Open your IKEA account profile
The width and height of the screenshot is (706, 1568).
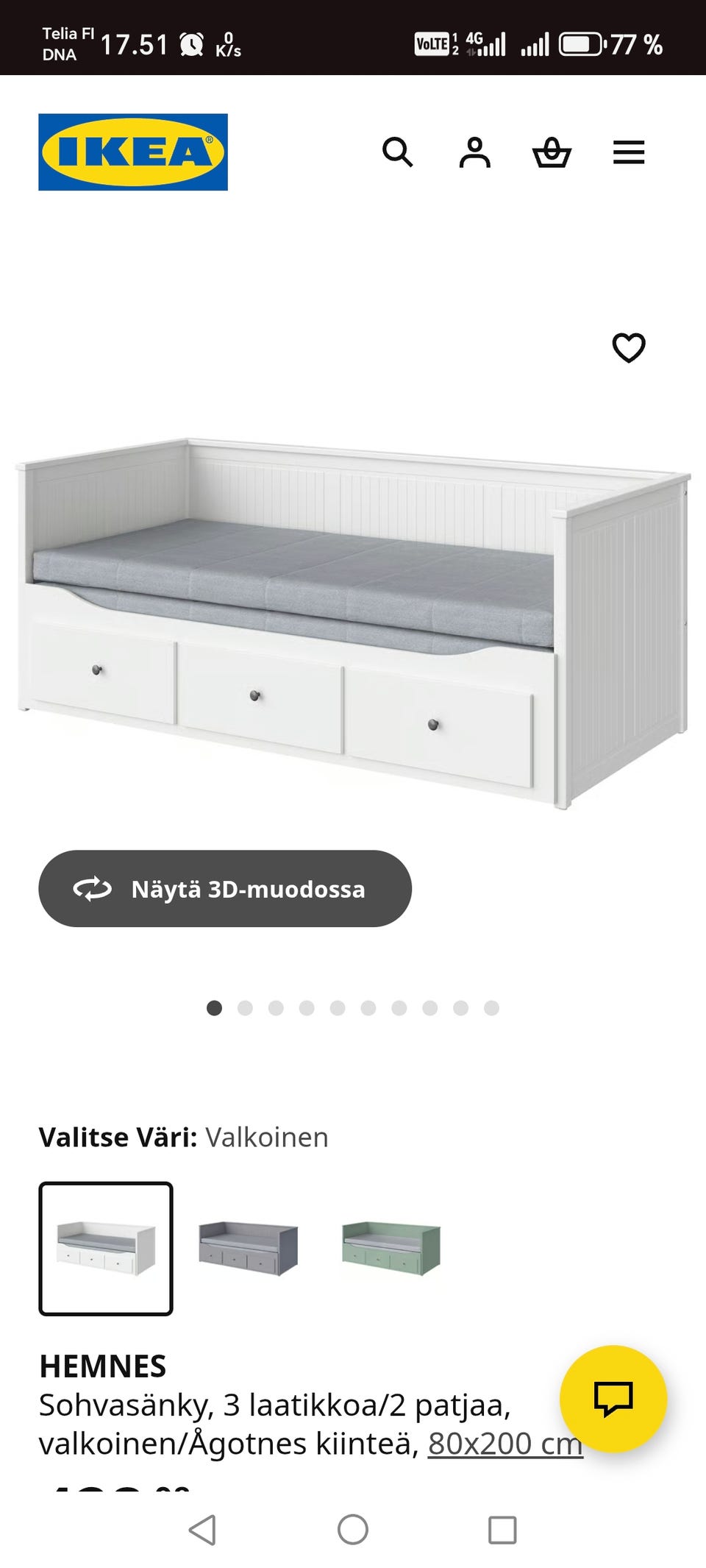(x=476, y=153)
